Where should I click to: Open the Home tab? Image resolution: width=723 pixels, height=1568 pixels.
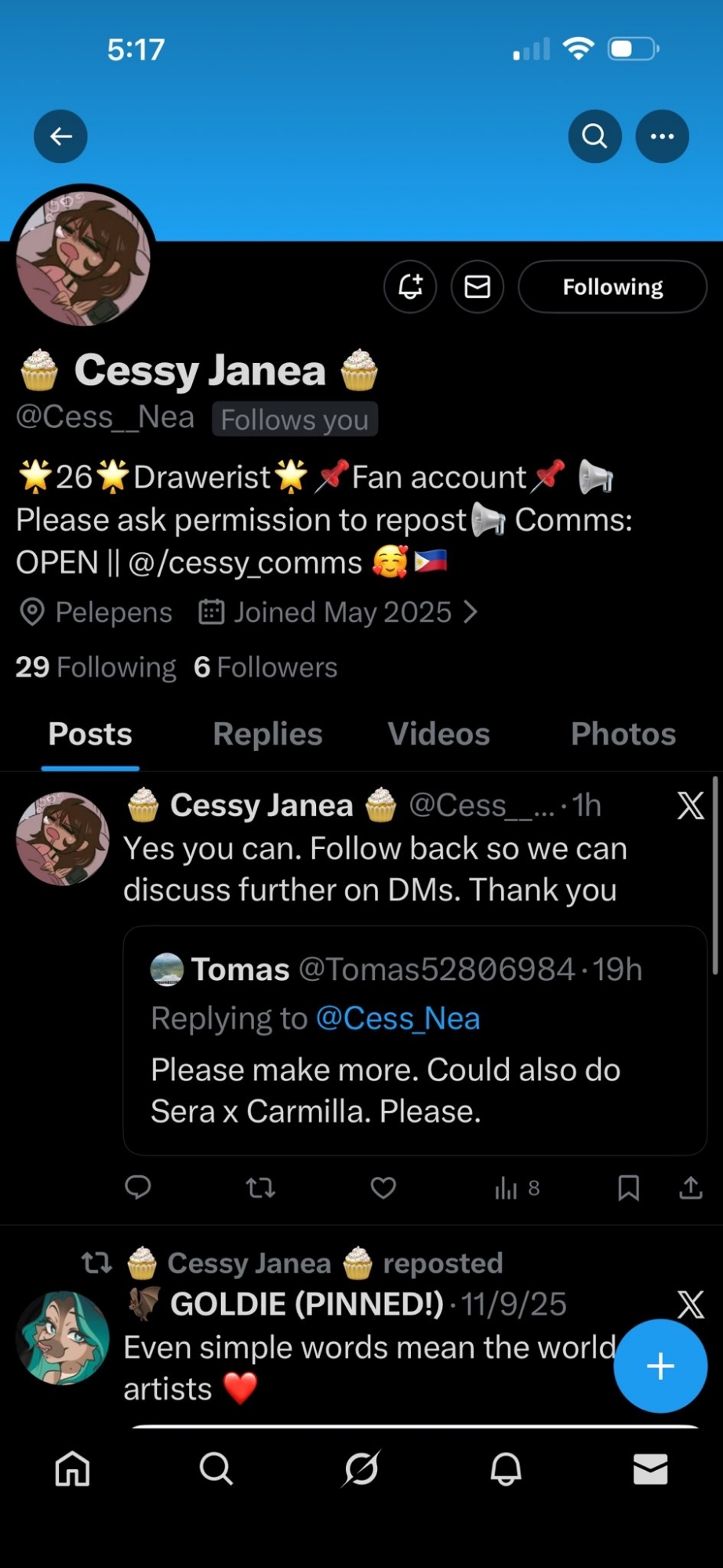click(72, 1468)
